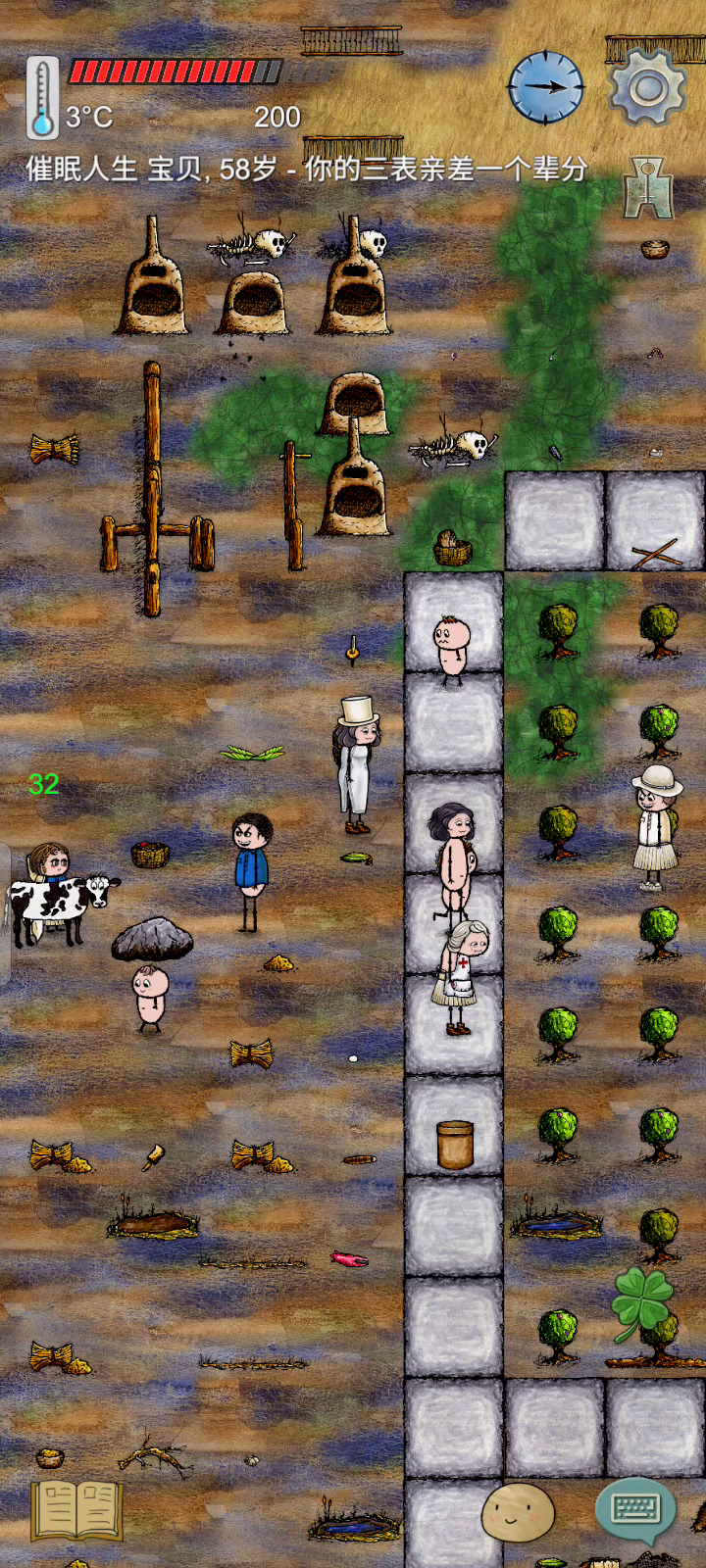The width and height of the screenshot is (706, 1568).
Task: Open the ancient coin shop icon
Action: click(x=647, y=187)
